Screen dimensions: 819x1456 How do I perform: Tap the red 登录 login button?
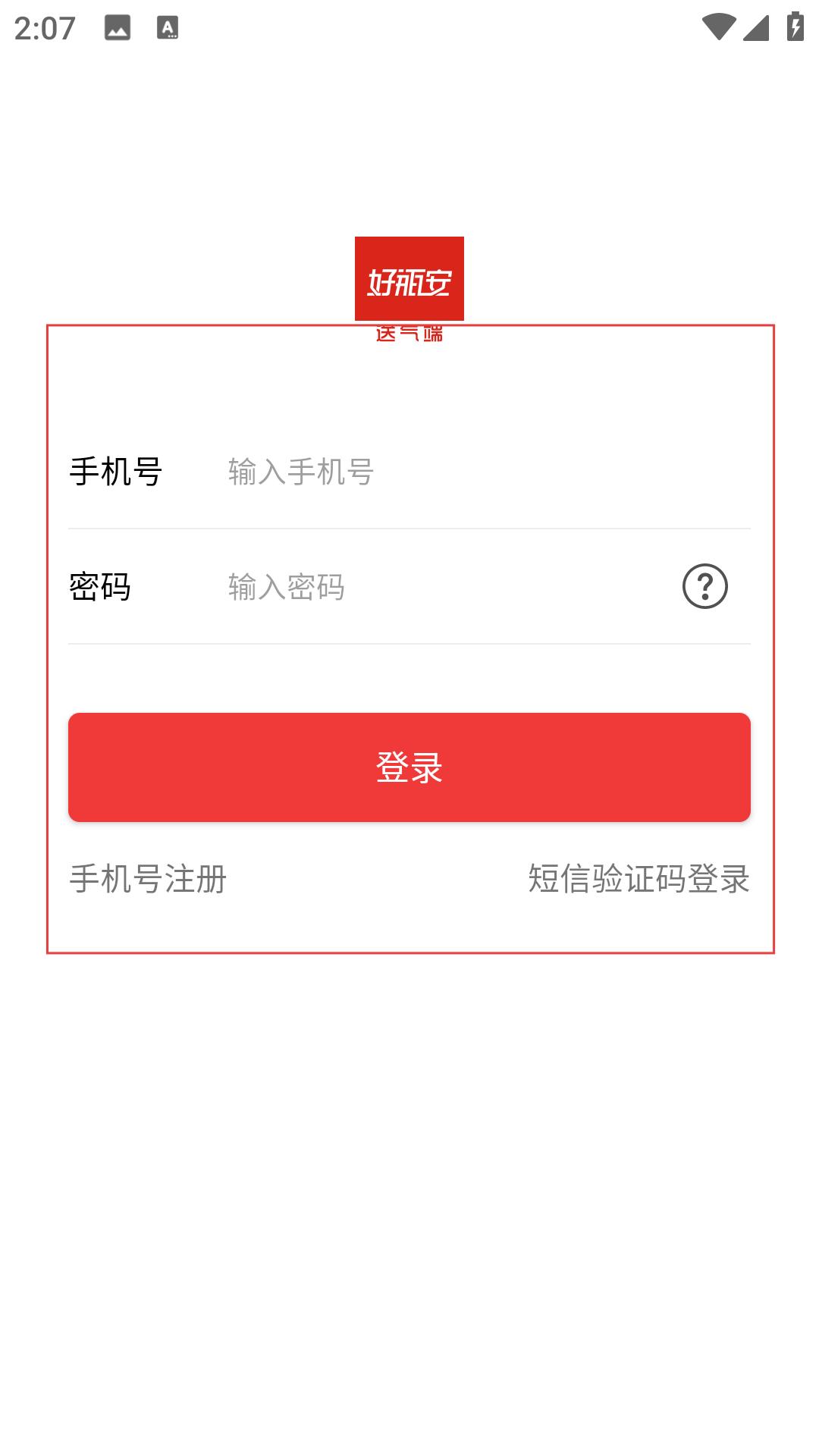(x=409, y=767)
